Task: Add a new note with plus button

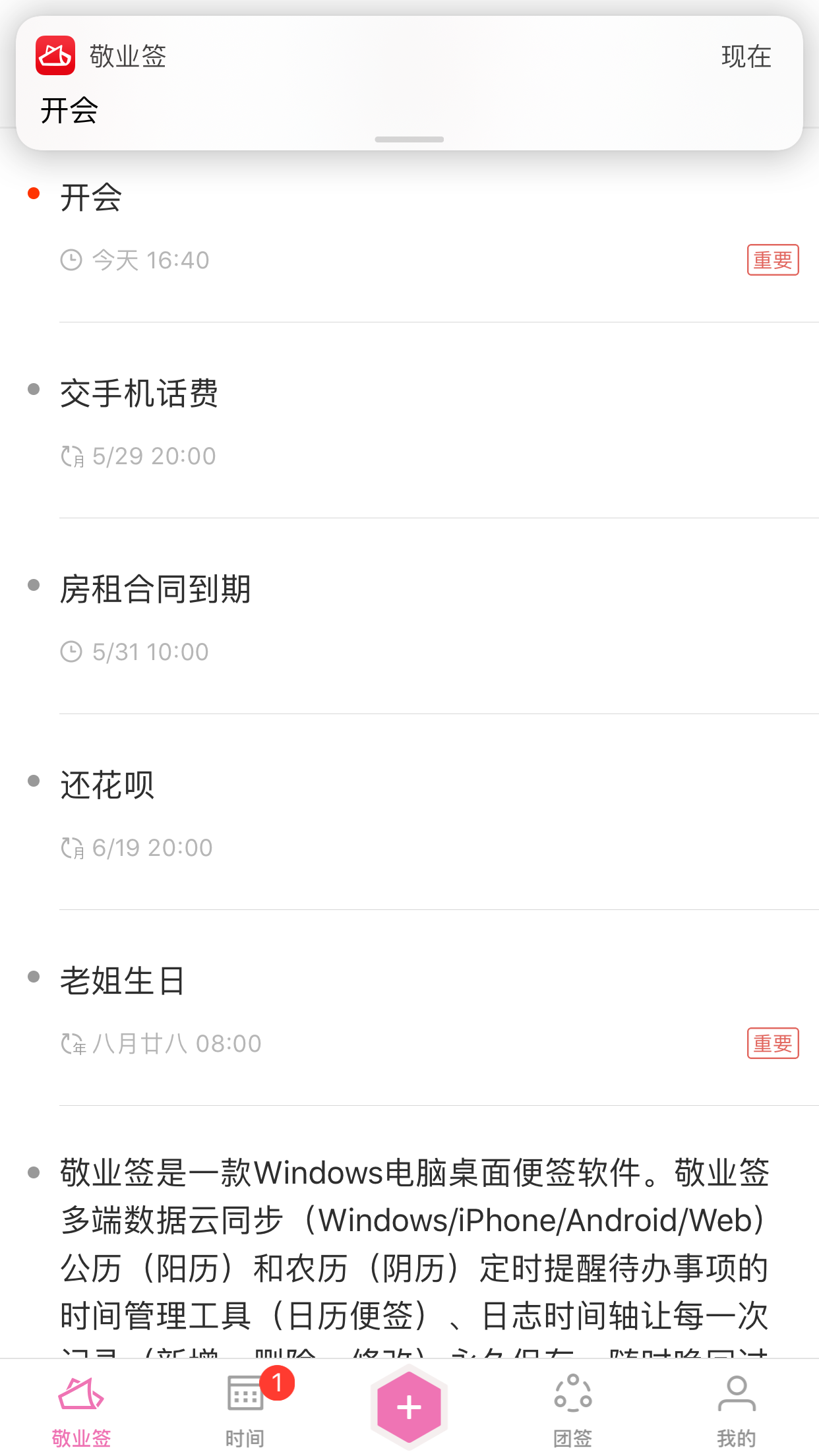Action: [409, 1407]
